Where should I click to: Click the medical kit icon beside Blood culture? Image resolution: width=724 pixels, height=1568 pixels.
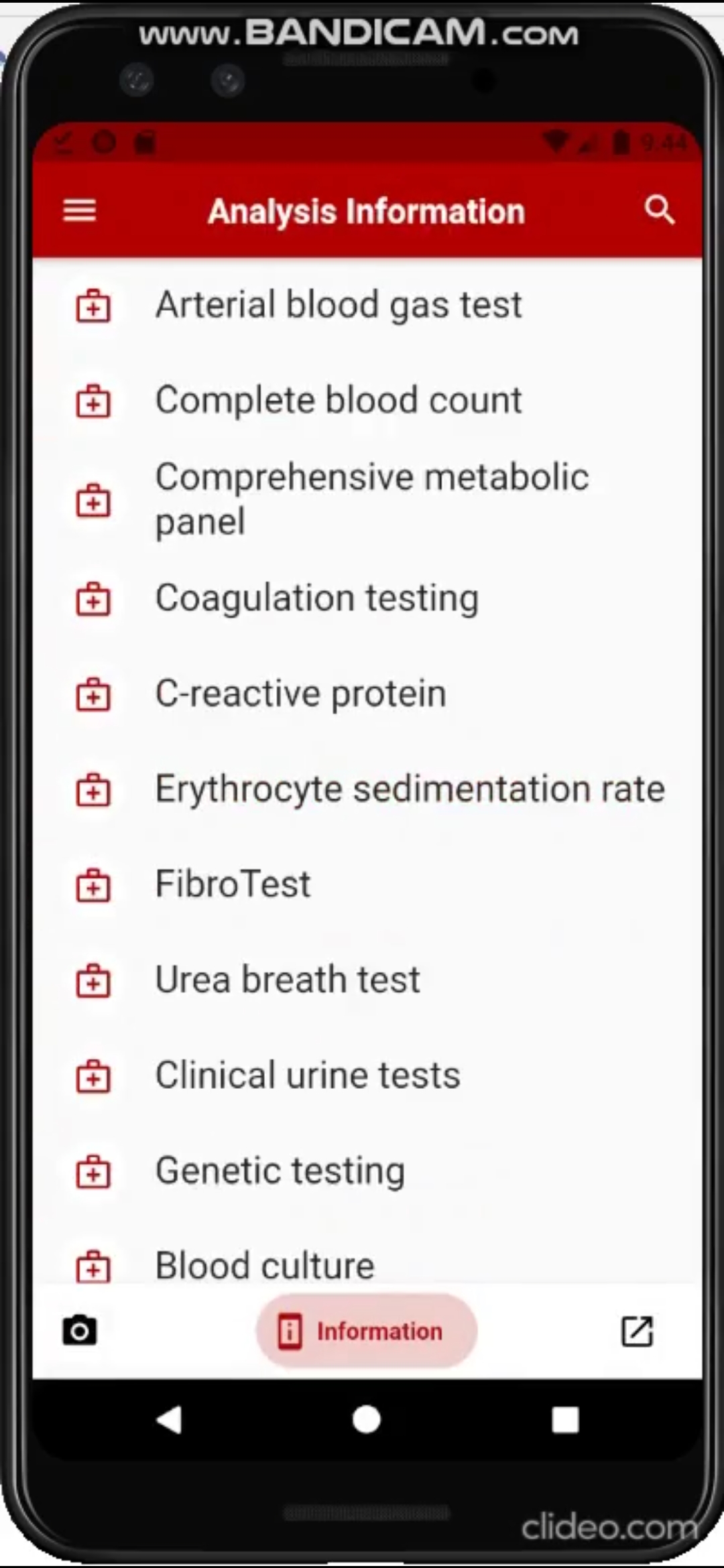94,1265
